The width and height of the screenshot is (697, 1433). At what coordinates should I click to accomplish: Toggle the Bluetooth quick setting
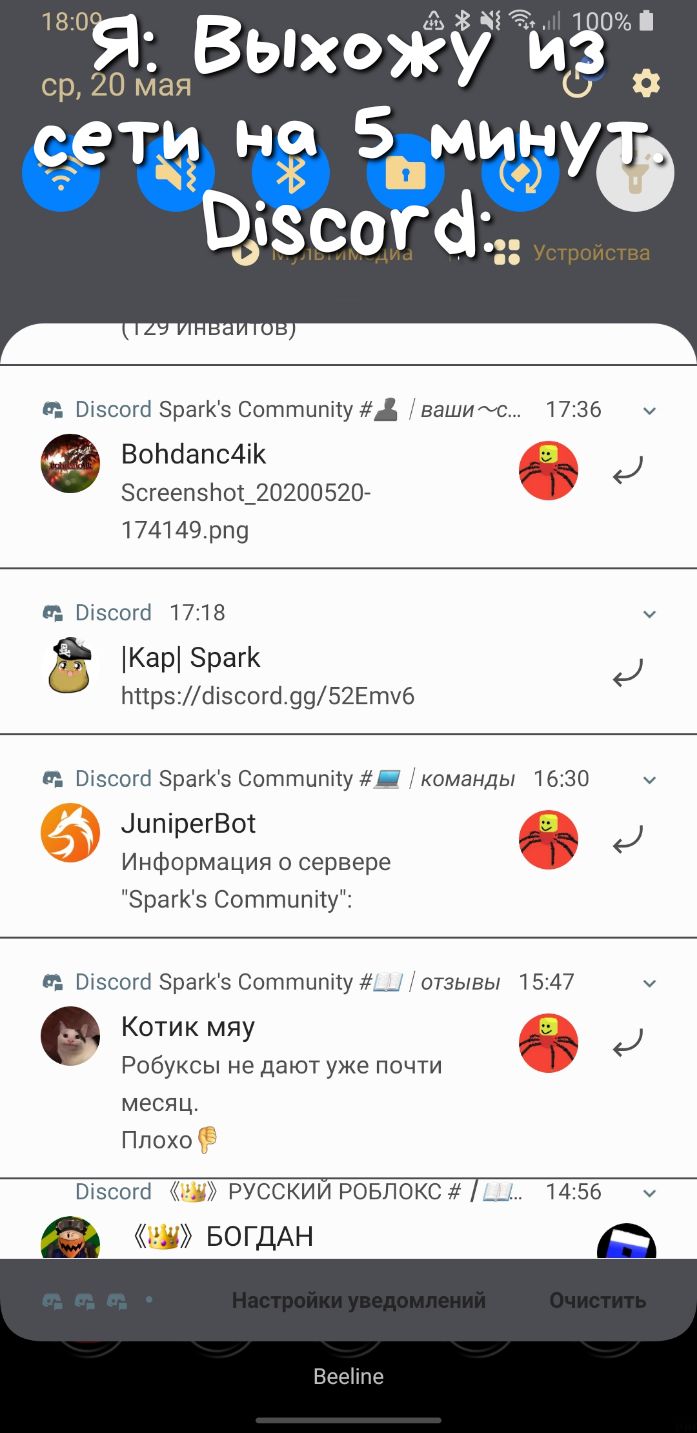click(x=291, y=172)
